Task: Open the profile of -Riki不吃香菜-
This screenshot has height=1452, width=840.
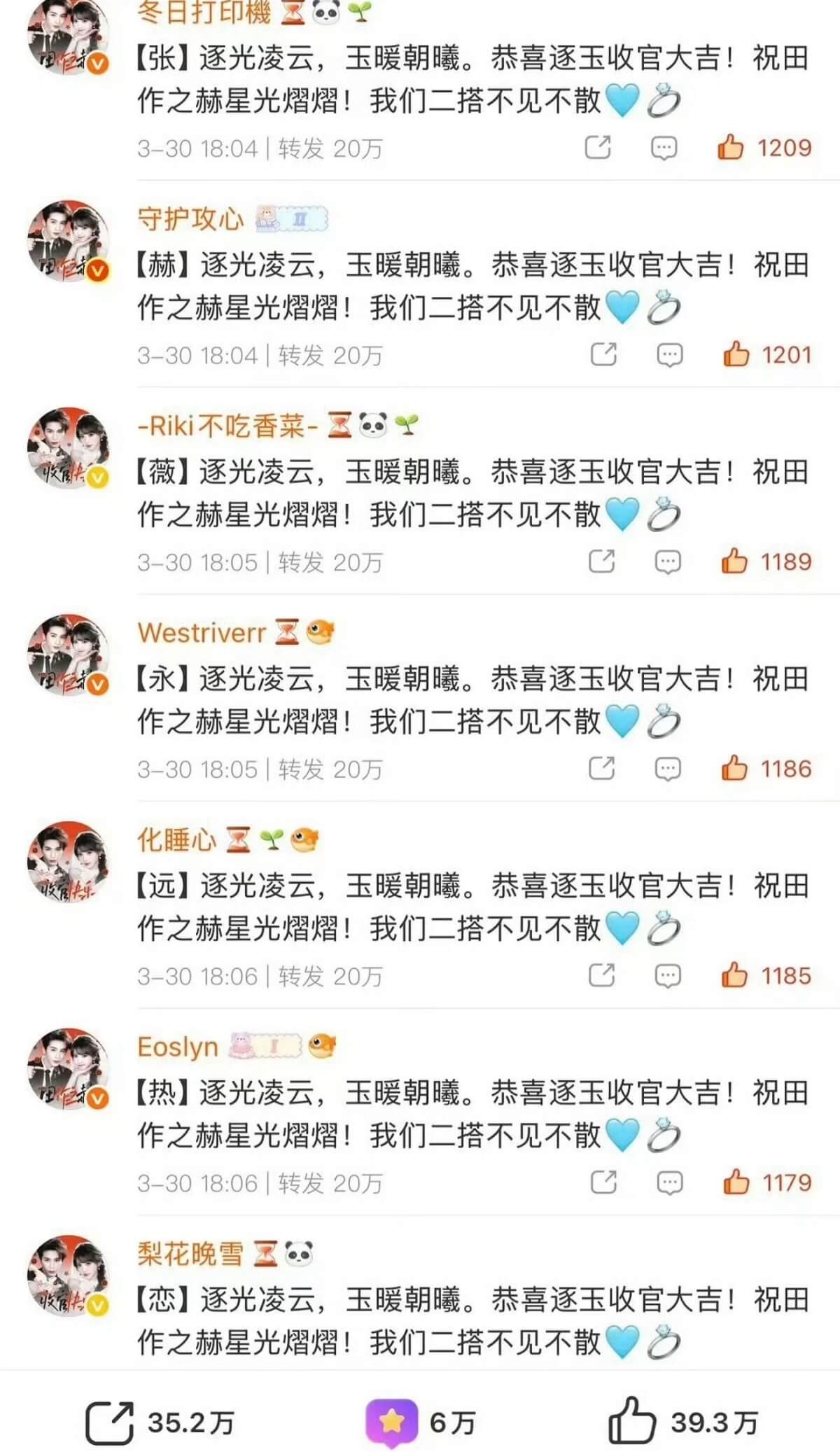Action: pyautogui.click(x=228, y=426)
